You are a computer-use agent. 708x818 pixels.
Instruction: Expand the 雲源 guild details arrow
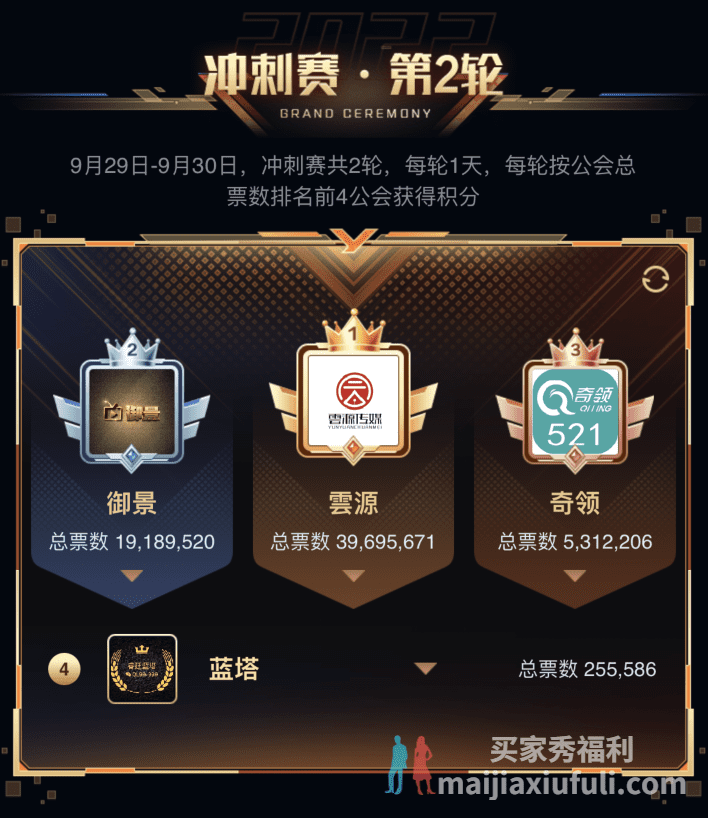click(353, 576)
